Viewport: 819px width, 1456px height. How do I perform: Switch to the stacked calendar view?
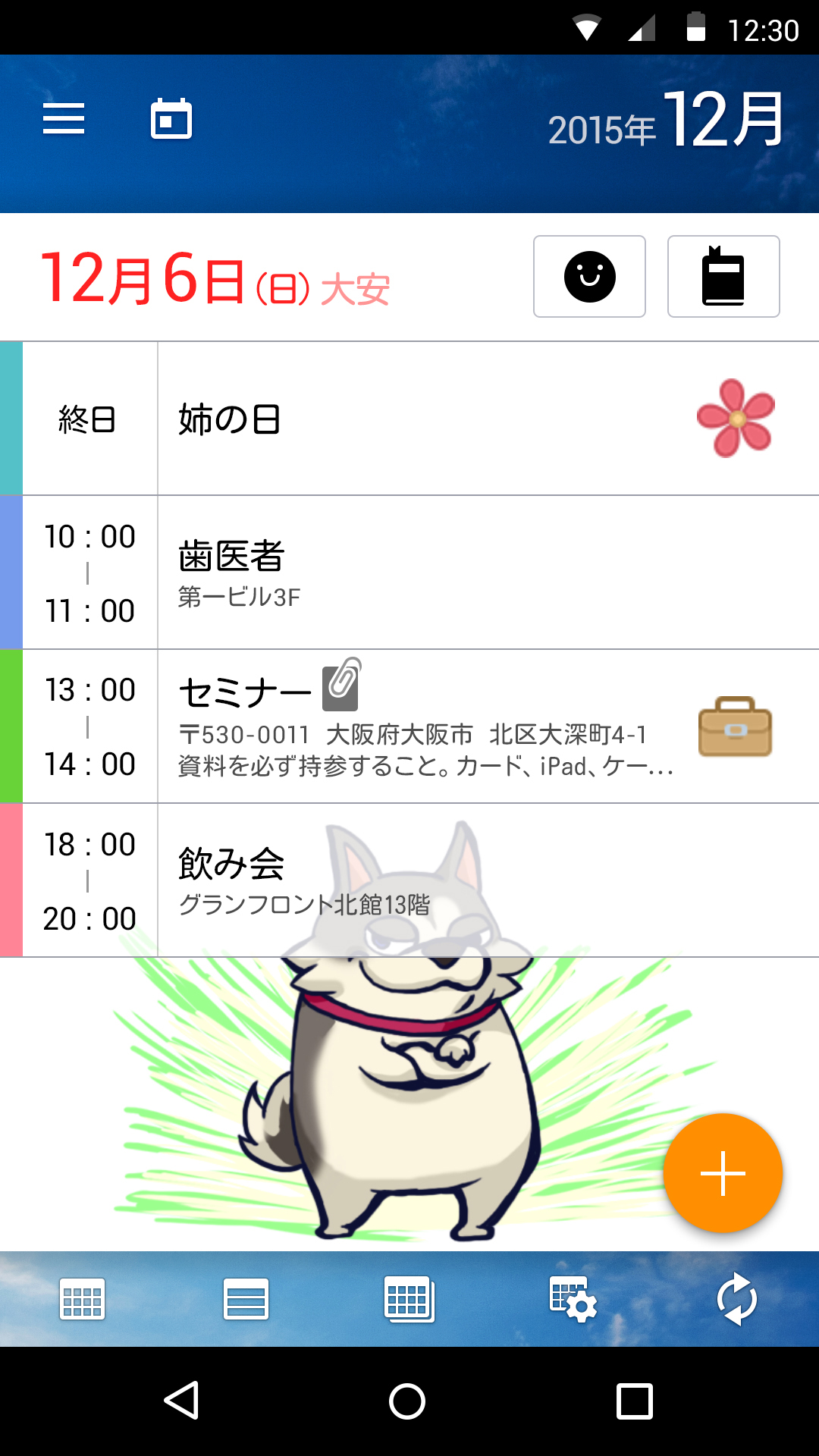click(409, 1299)
